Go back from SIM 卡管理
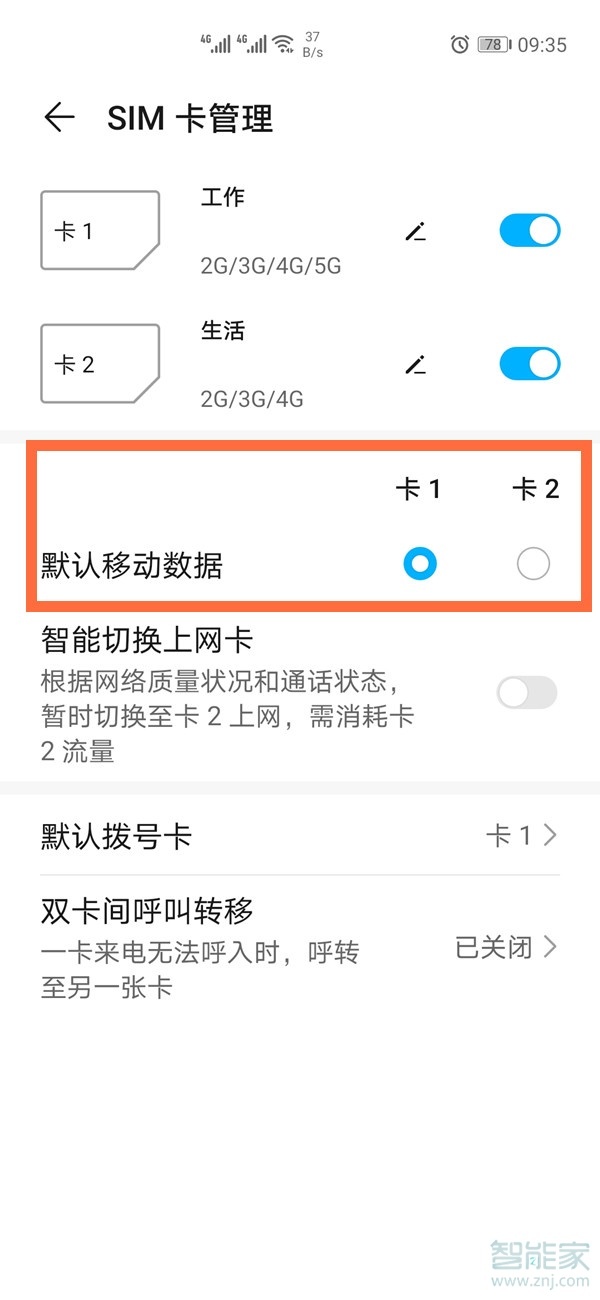 point(59,118)
